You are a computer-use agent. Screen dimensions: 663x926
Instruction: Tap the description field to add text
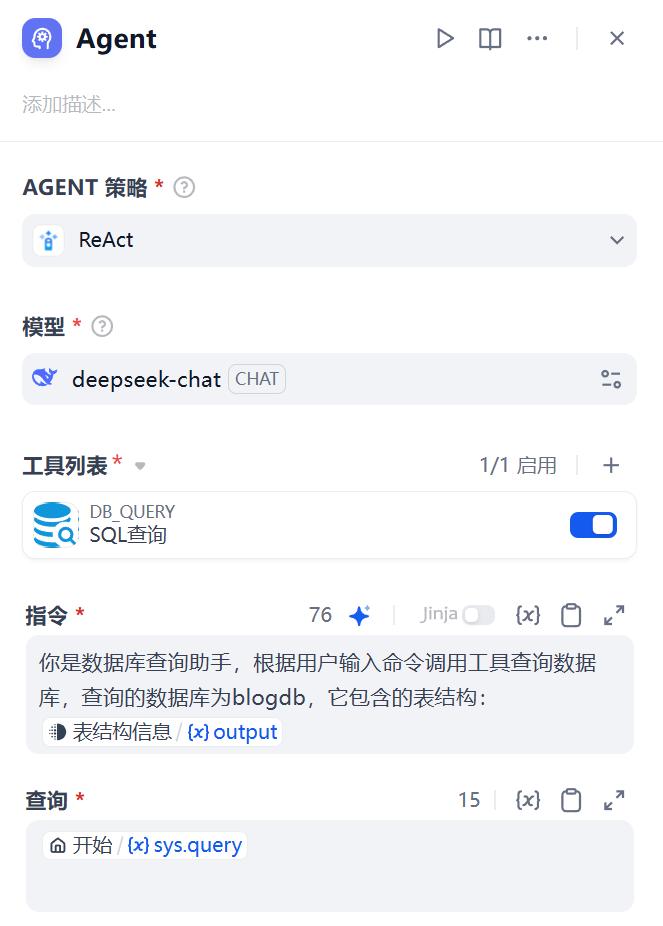pos(200,104)
